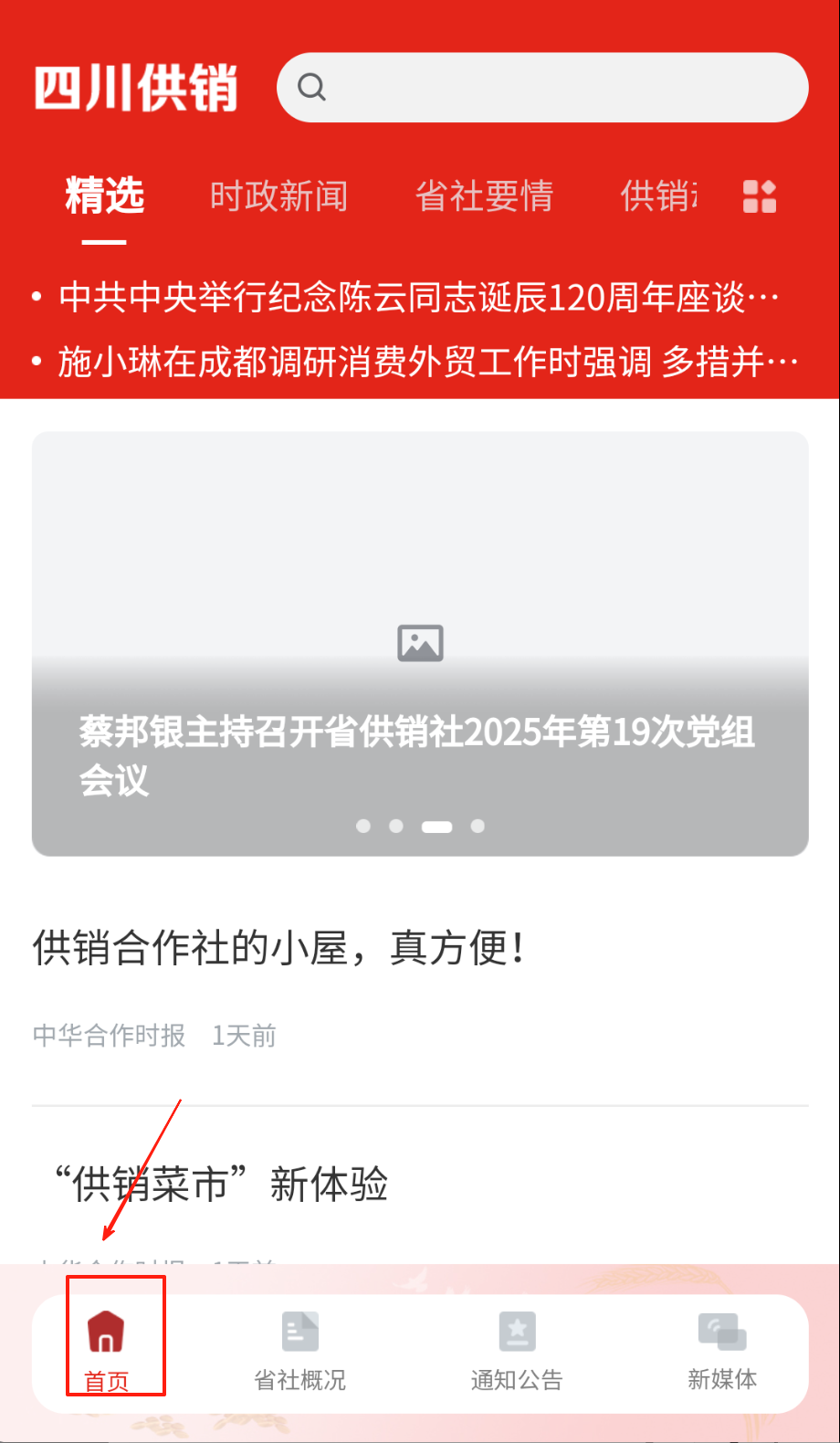This screenshot has width=840, height=1443.
Task: Open banner 蔡邦银主持召开省供销社党组会议
Action: 420,643
